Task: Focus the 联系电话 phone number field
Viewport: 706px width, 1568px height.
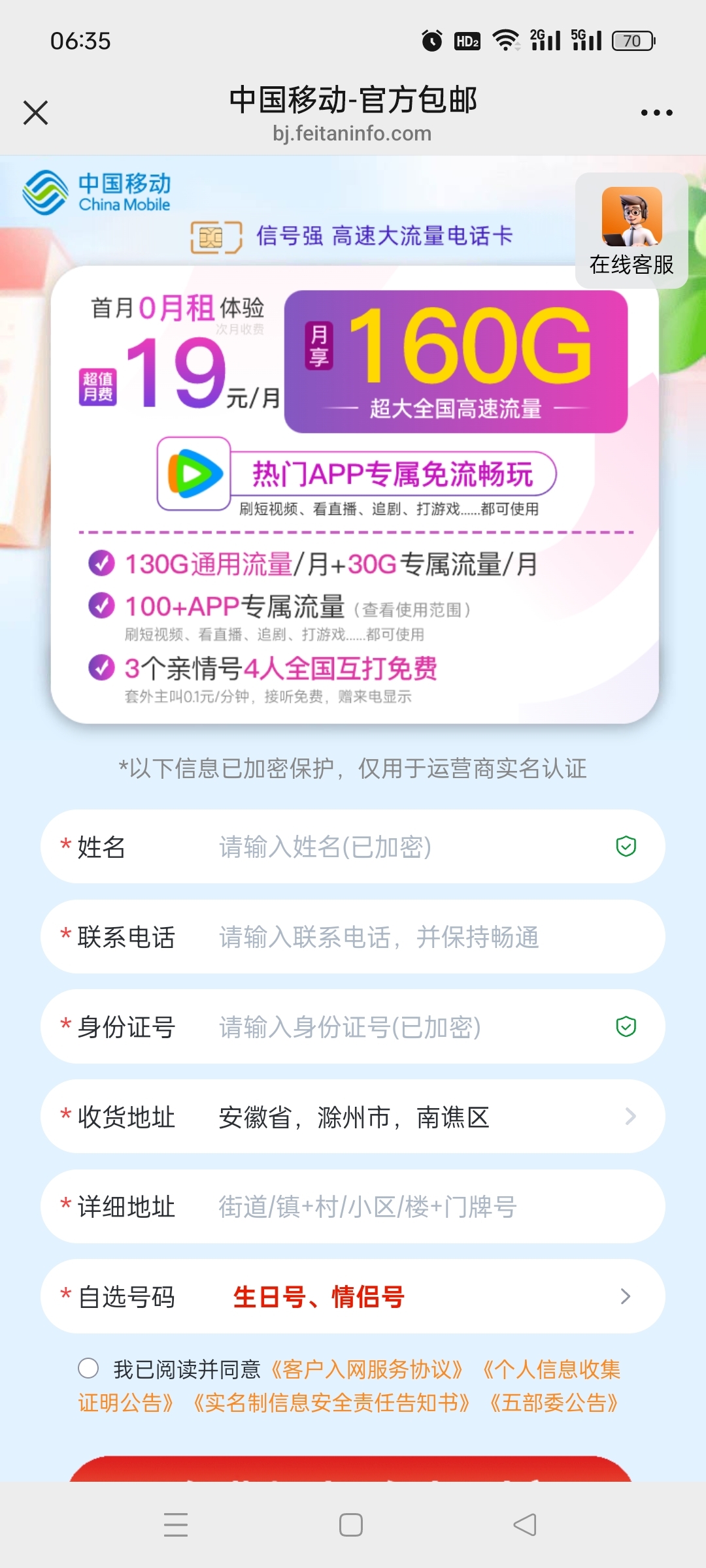Action: tap(353, 937)
